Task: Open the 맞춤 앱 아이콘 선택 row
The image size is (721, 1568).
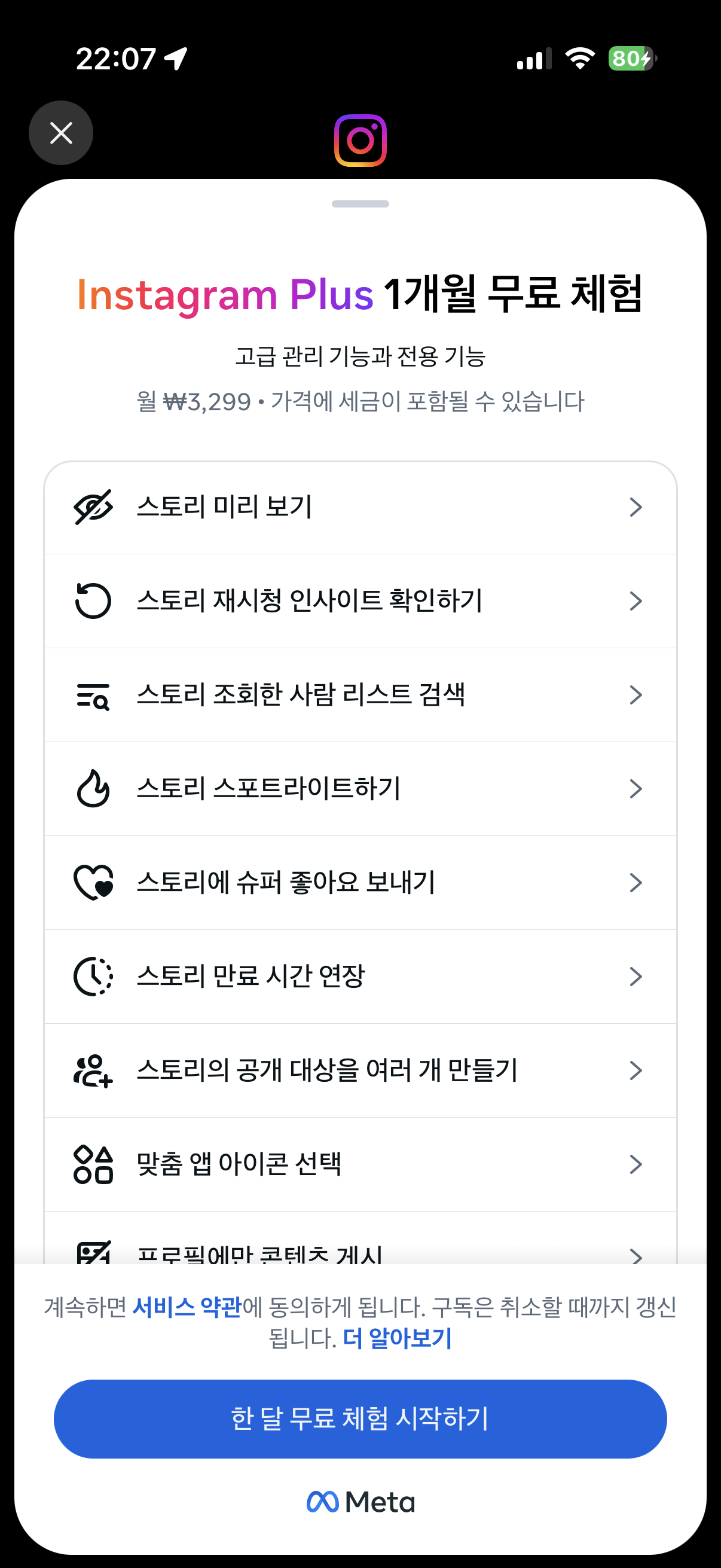Action: [x=360, y=1164]
